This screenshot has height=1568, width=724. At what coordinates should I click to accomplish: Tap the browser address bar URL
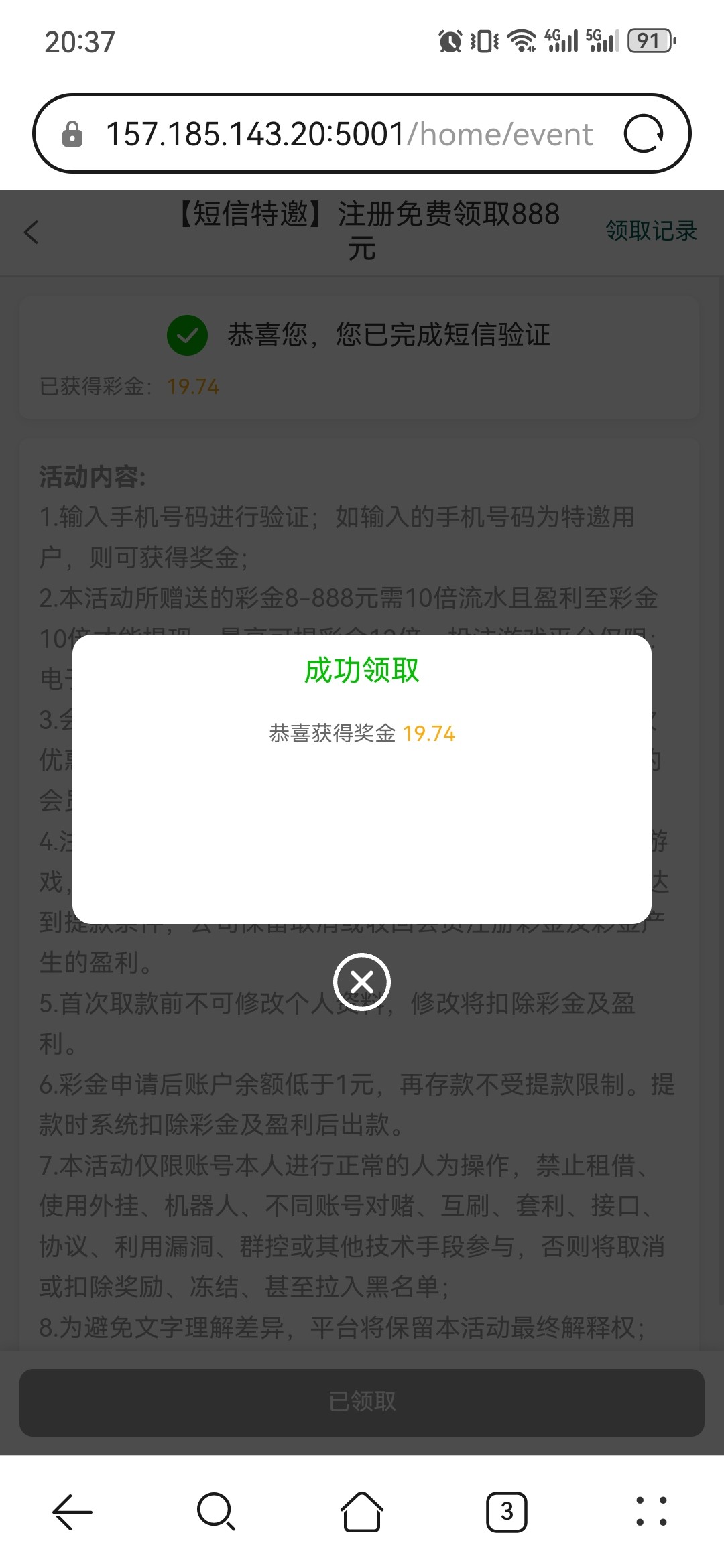tap(350, 134)
